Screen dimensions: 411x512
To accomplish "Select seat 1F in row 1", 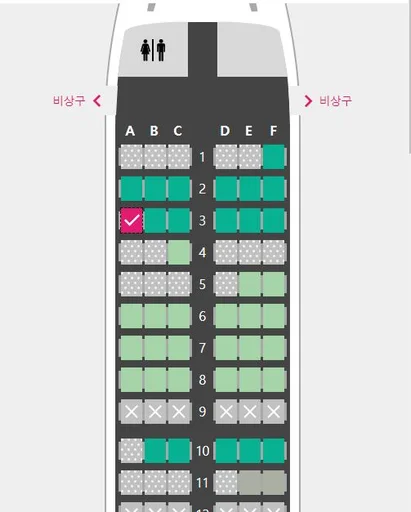I will (274, 157).
